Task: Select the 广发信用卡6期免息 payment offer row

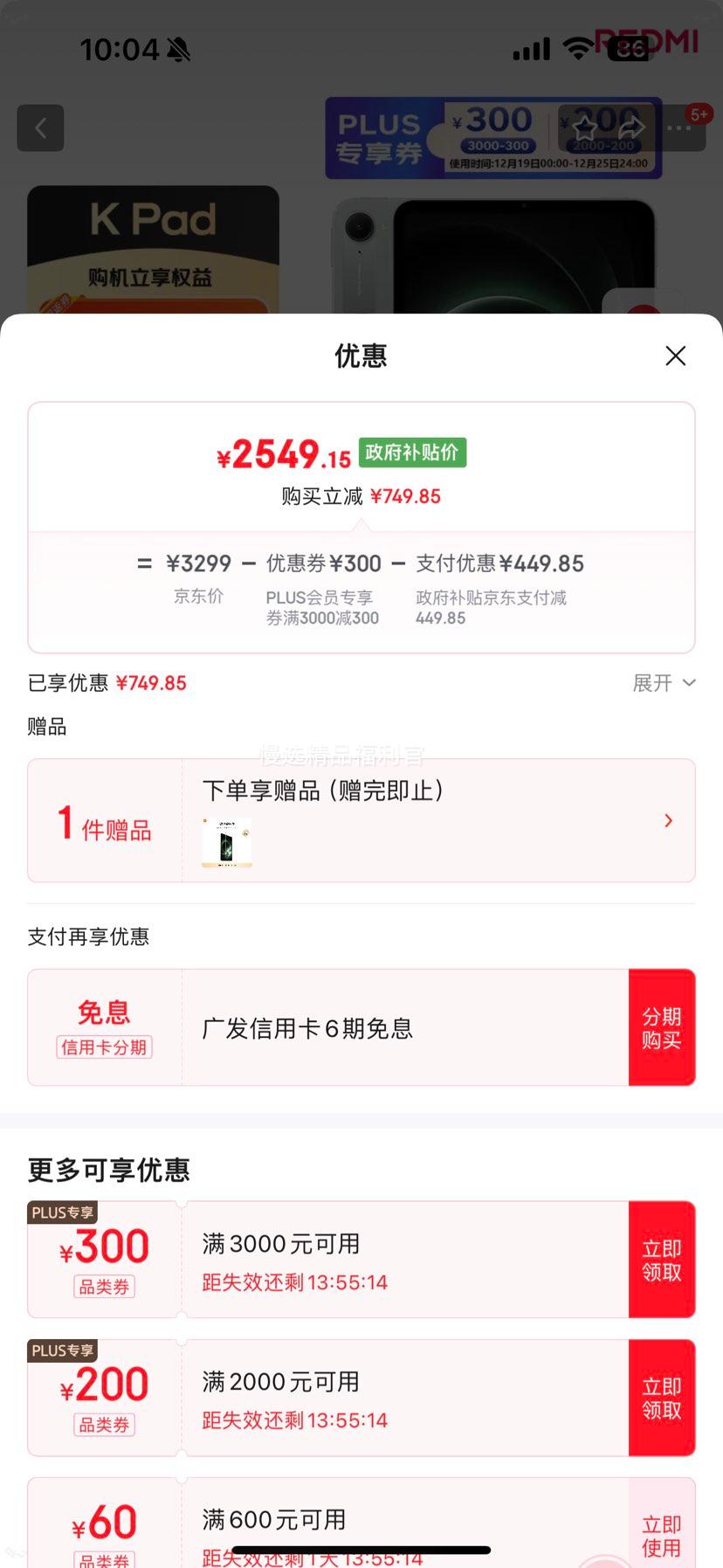Action: coord(307,1028)
